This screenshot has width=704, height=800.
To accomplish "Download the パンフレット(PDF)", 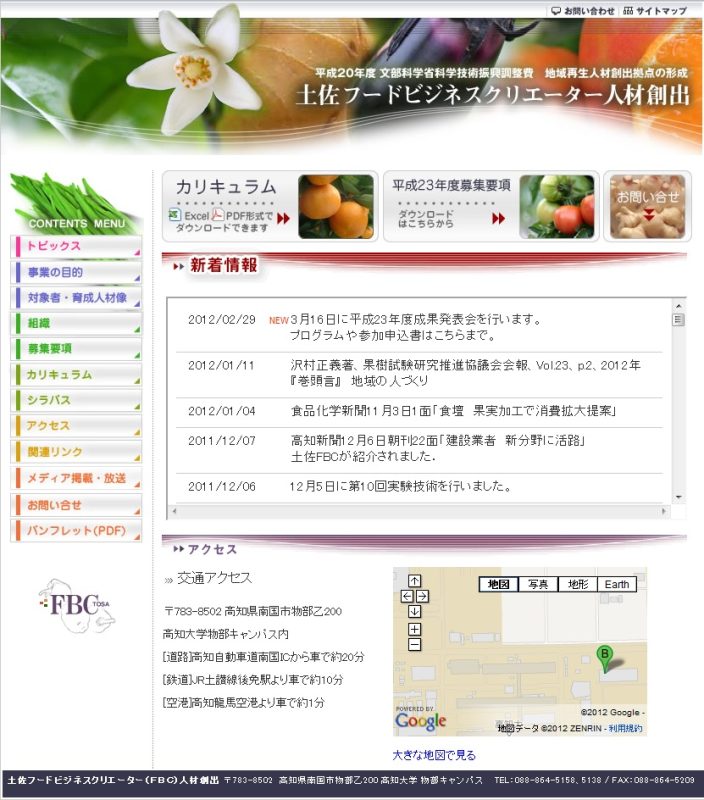I will [x=75, y=530].
